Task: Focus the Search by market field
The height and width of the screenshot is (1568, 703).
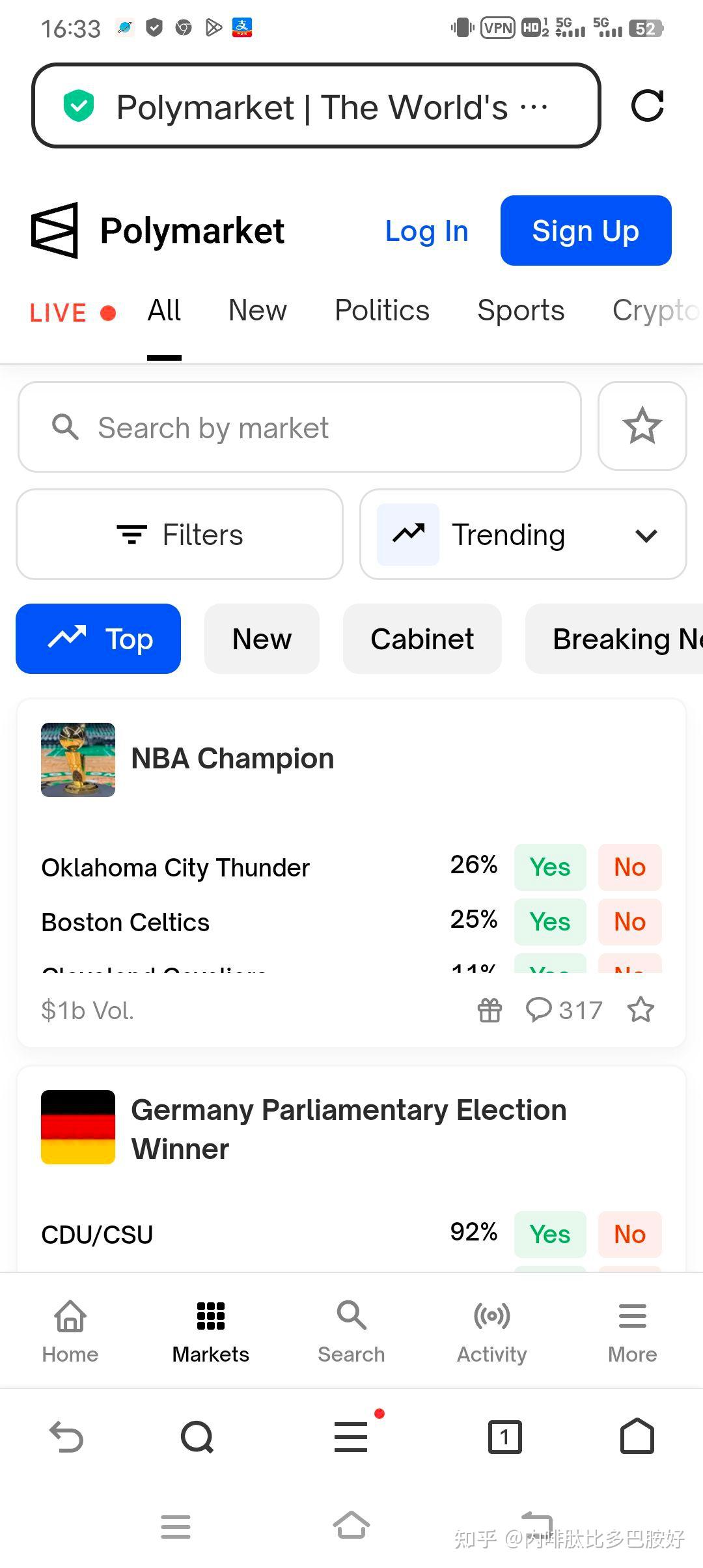Action: 299,427
